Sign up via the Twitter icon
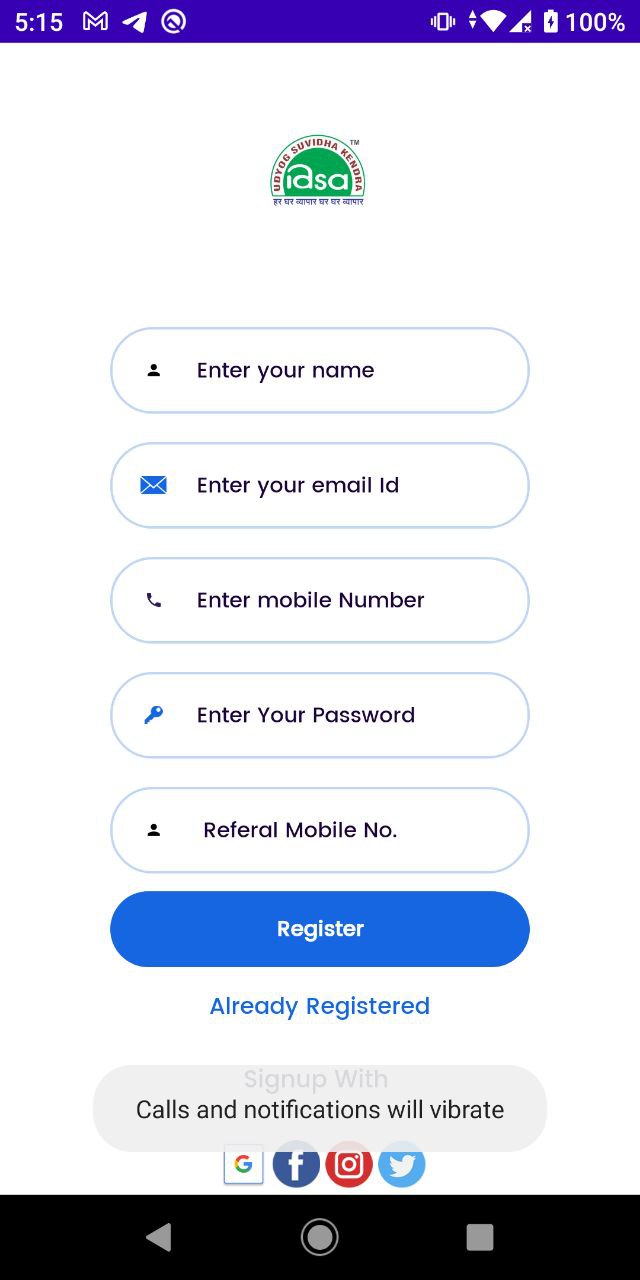 [x=402, y=1167]
